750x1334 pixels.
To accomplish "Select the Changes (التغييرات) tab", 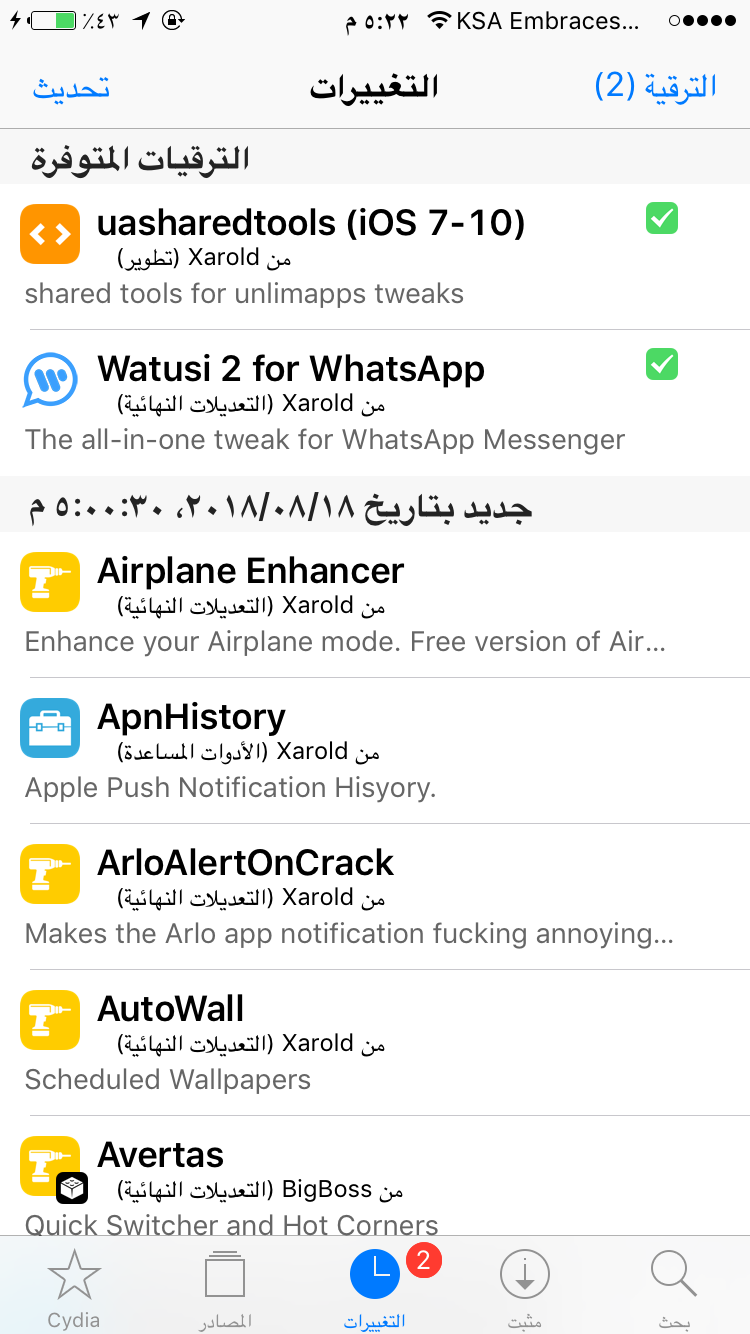I will click(x=375, y=1287).
